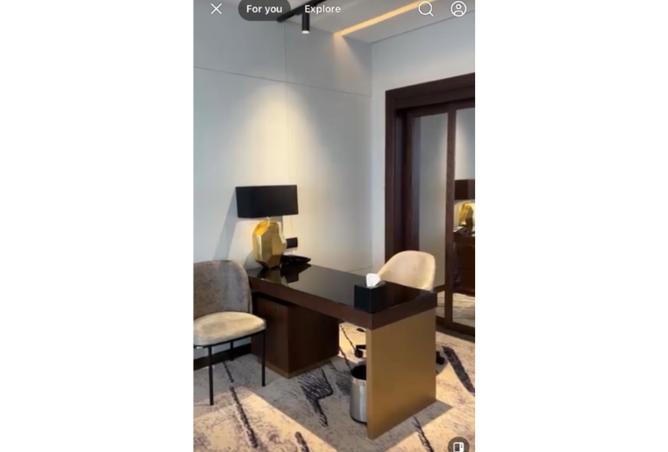The height and width of the screenshot is (452, 668).
Task: Tap the round icon at the video's corner
Action: [x=458, y=444]
